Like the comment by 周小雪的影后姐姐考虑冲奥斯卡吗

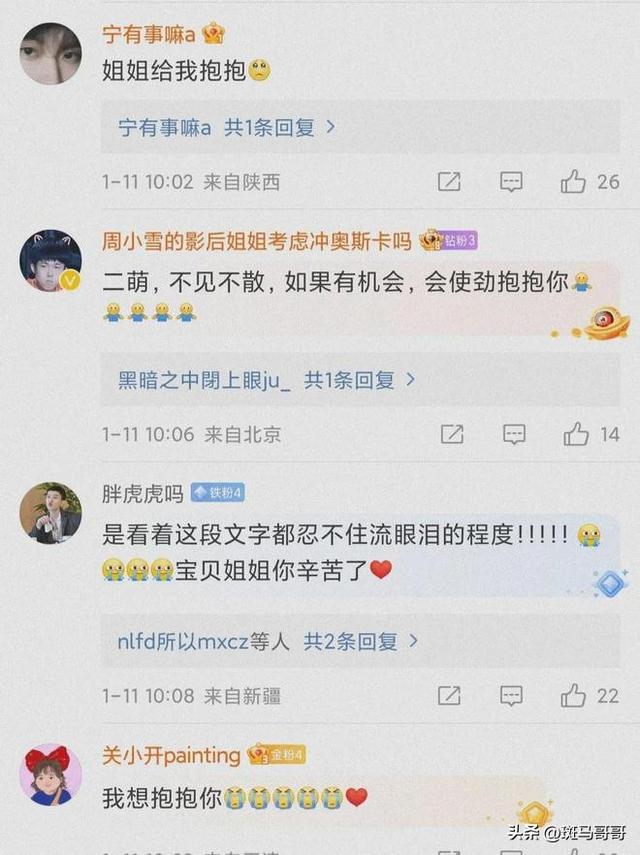tap(576, 434)
